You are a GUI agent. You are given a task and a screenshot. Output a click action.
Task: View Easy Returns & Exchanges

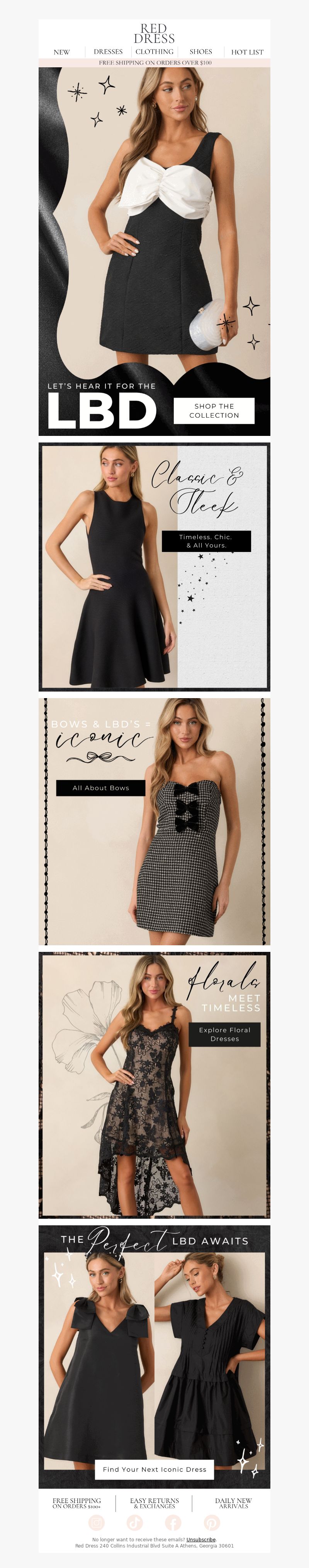pos(154,1503)
